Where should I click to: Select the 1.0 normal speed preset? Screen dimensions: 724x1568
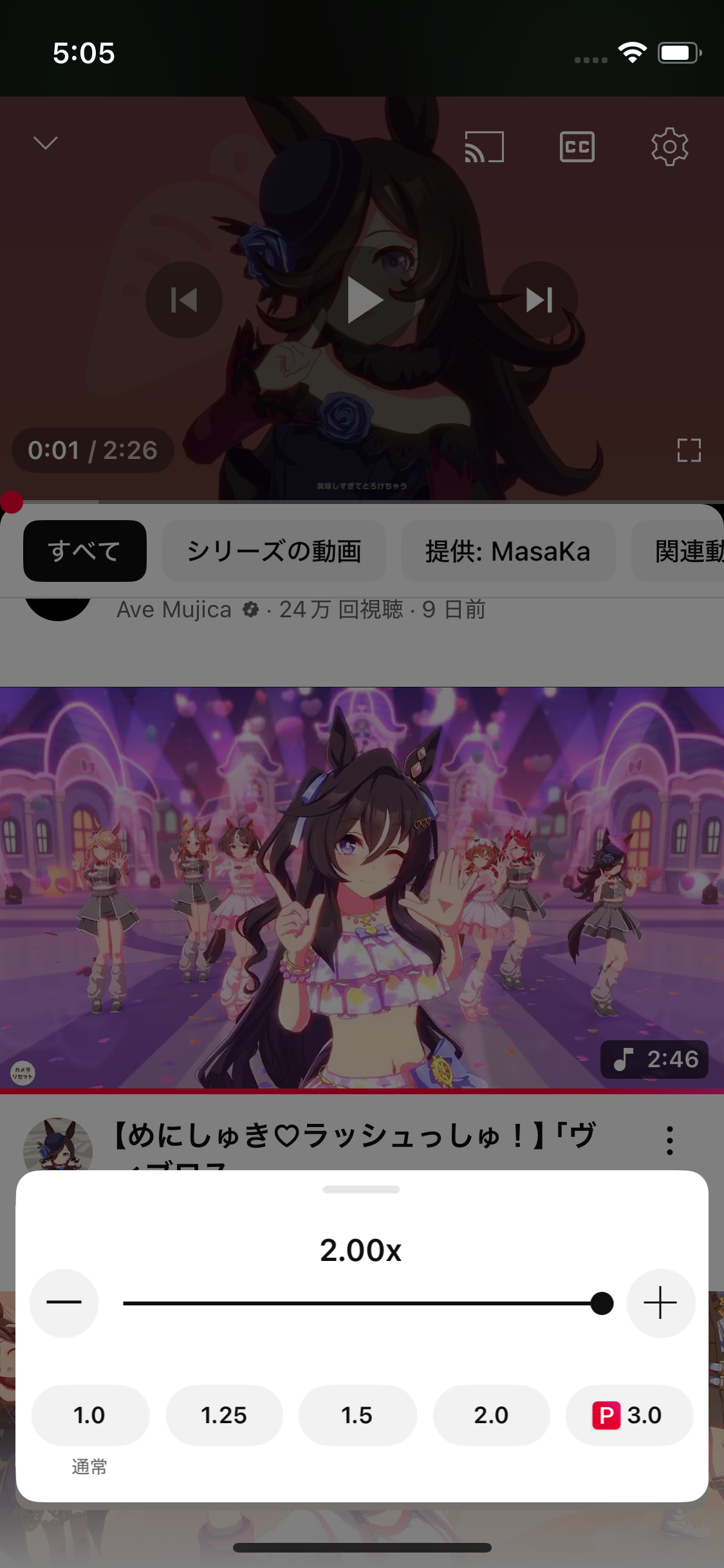point(90,1415)
